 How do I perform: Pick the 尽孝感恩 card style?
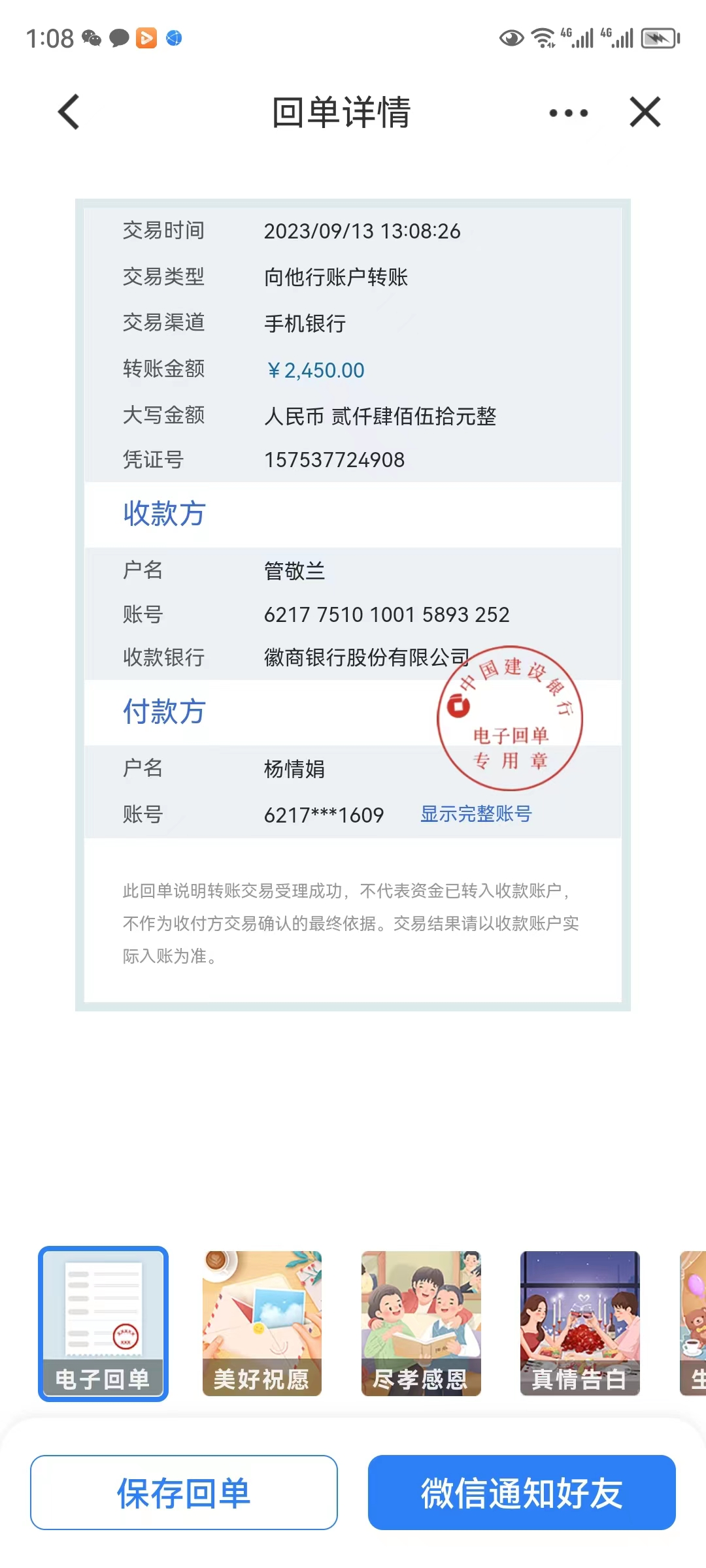(x=421, y=1324)
